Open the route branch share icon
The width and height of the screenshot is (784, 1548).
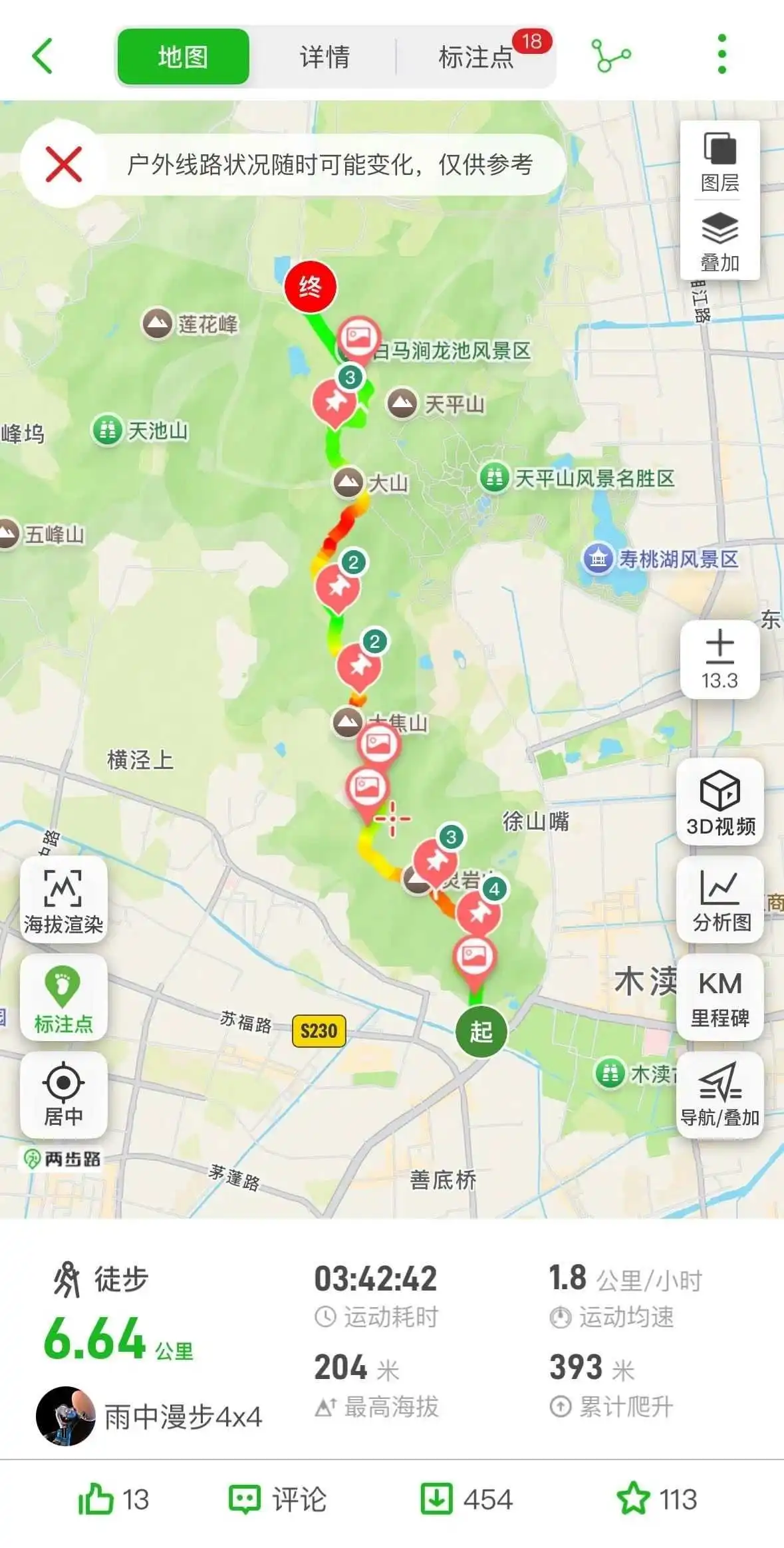611,56
